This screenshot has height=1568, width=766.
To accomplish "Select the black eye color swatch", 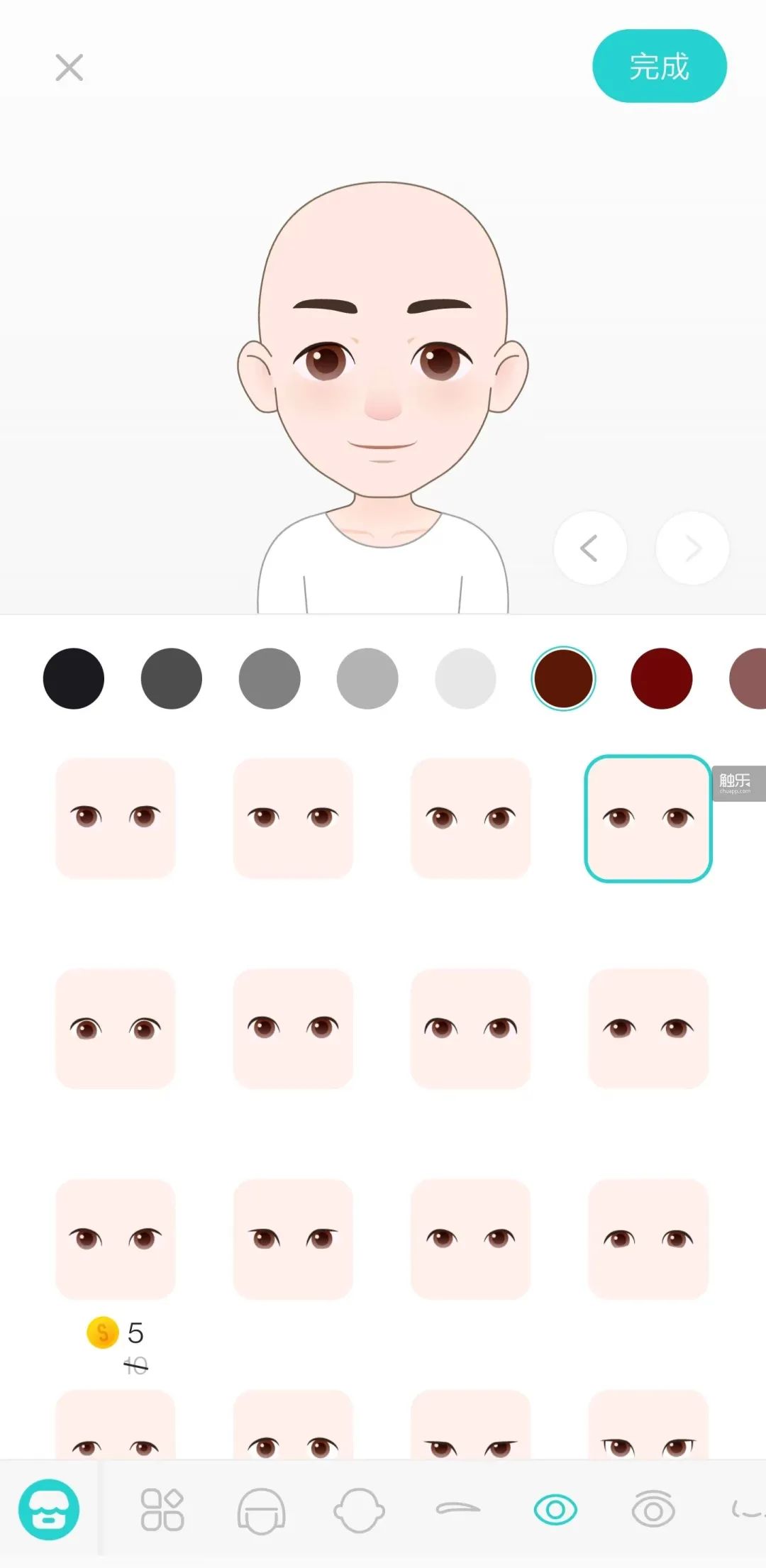I will click(74, 678).
